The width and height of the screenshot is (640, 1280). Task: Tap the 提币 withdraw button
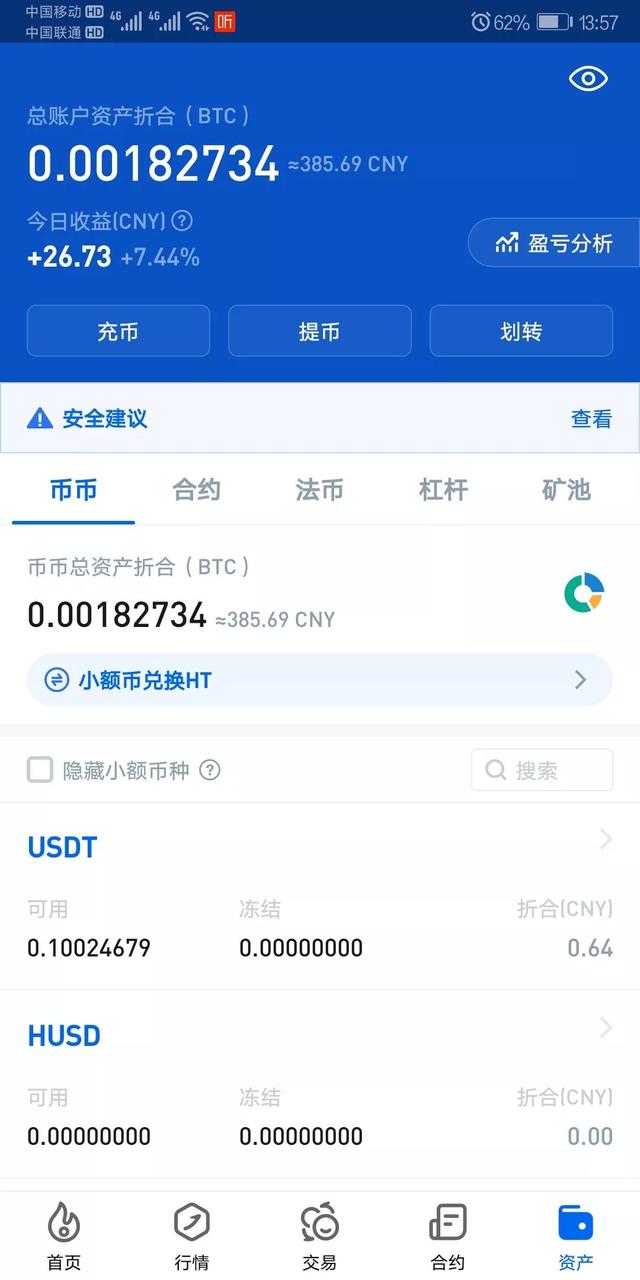320,331
